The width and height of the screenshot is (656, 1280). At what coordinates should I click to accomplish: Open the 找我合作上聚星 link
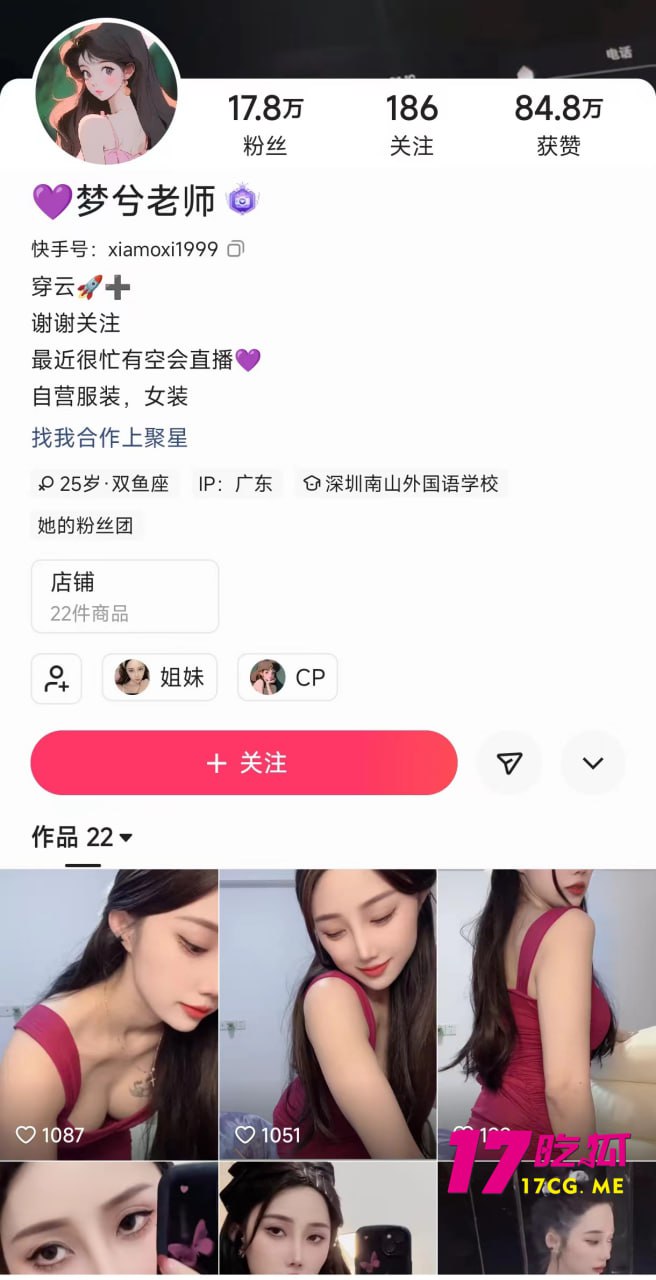[110, 437]
